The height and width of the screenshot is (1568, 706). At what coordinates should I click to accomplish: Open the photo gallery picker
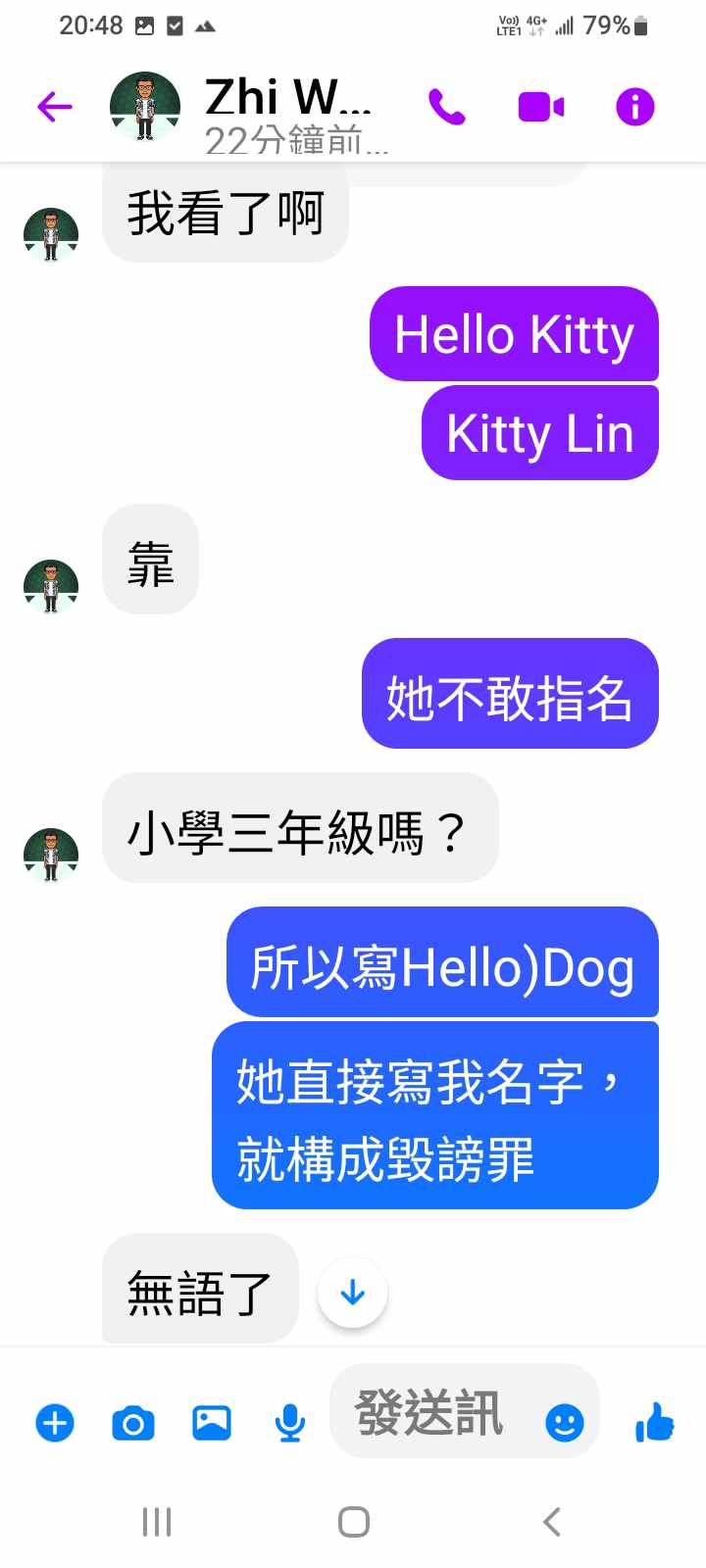[x=212, y=1423]
